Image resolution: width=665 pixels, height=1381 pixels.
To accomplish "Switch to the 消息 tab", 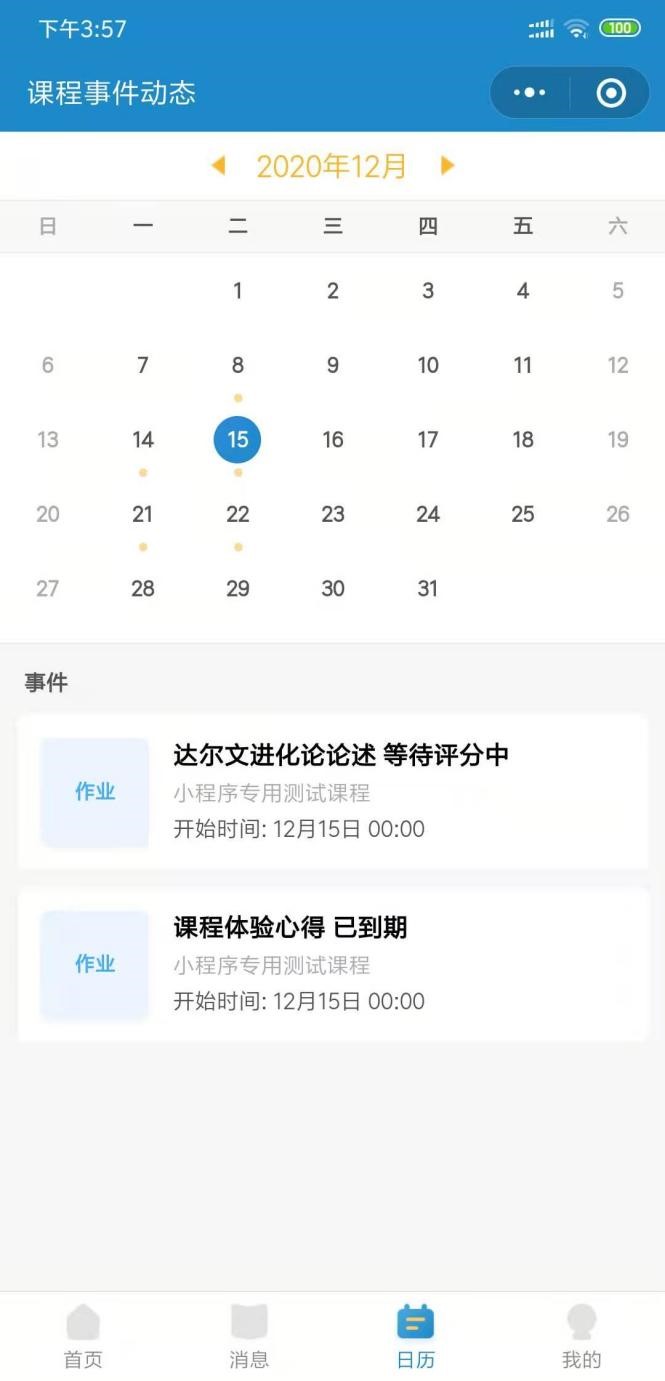I will 249,1336.
